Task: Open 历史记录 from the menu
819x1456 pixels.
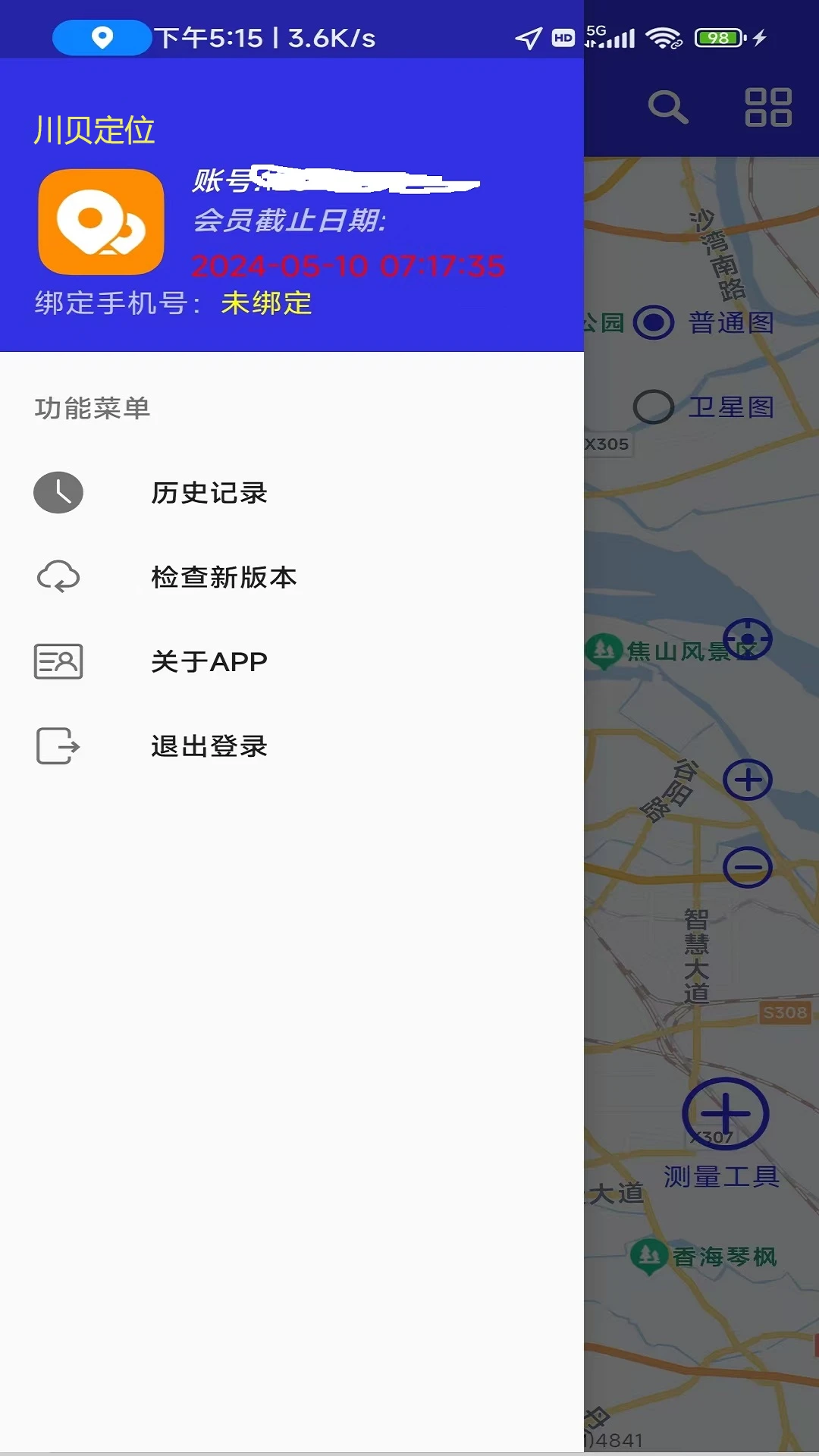Action: point(210,492)
